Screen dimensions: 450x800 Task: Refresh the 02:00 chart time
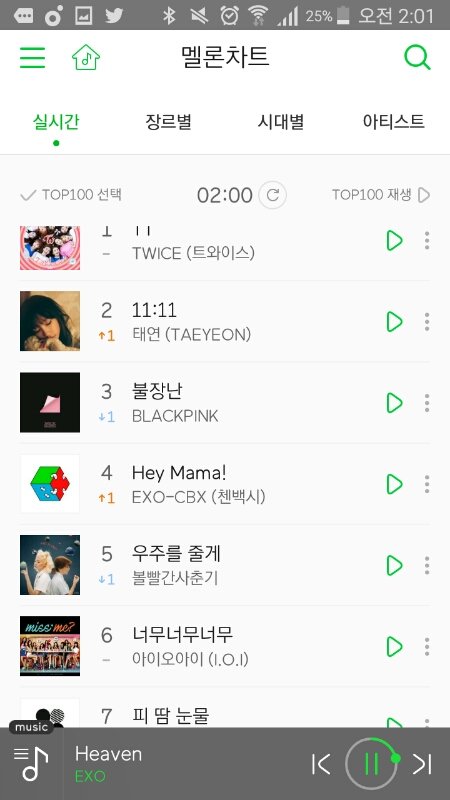272,195
